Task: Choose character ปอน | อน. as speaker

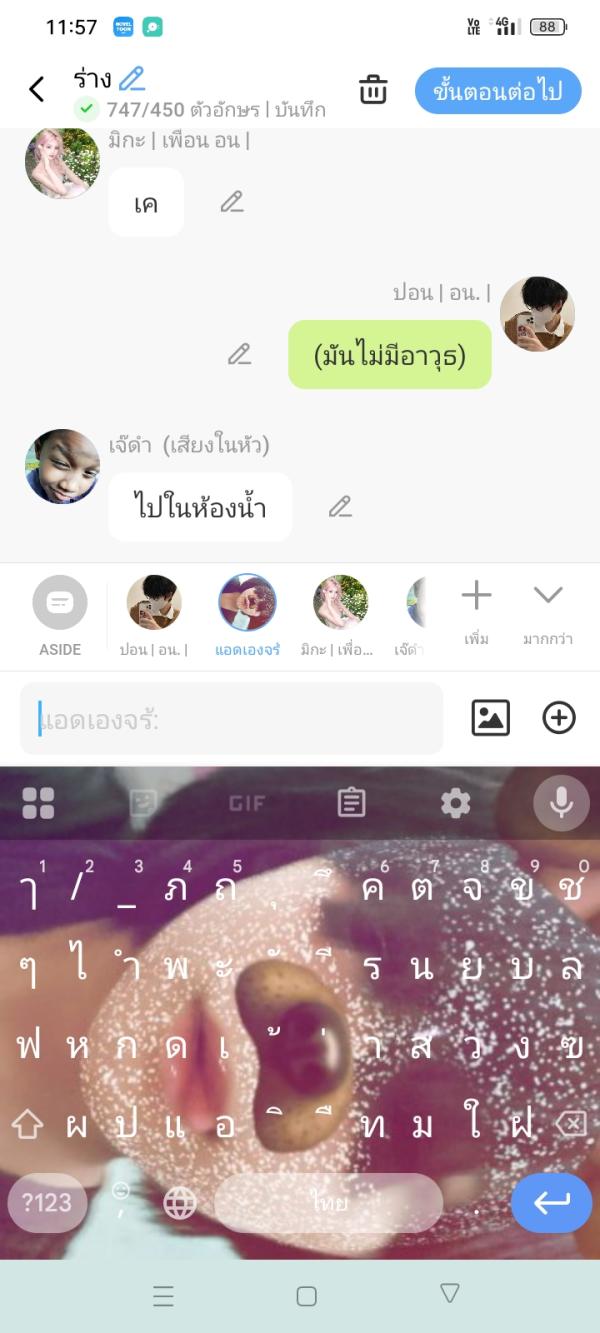Action: (x=153, y=614)
